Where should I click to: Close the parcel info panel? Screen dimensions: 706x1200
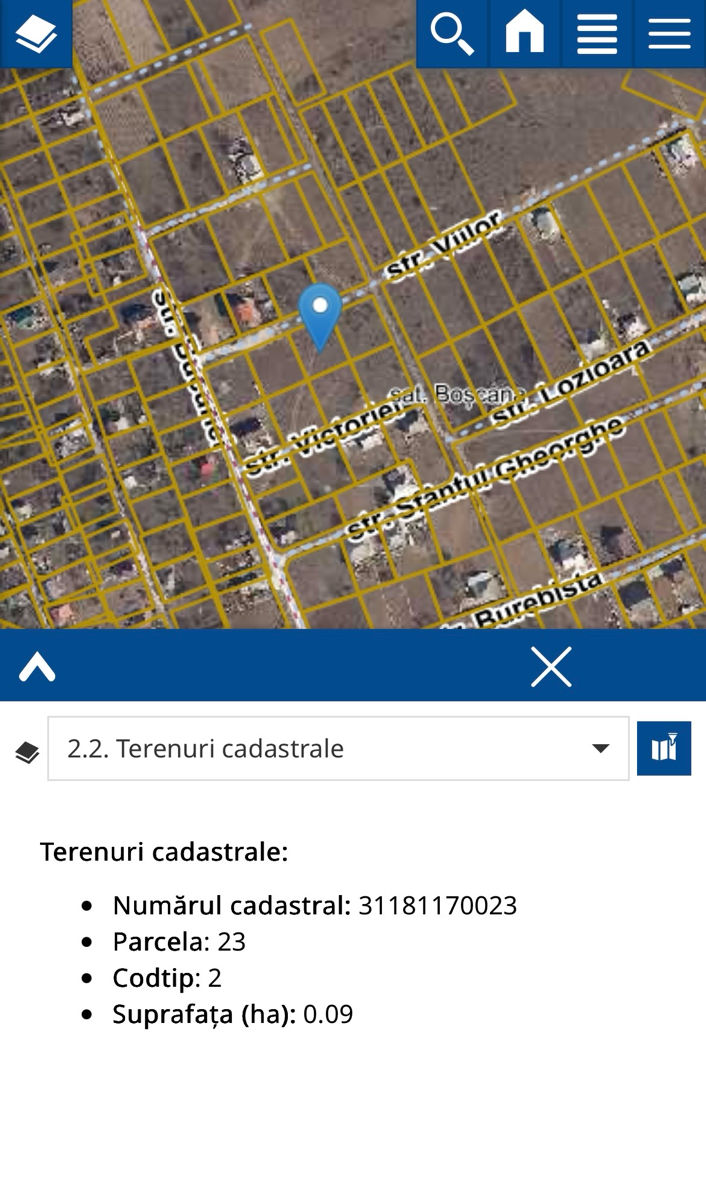pyautogui.click(x=551, y=667)
